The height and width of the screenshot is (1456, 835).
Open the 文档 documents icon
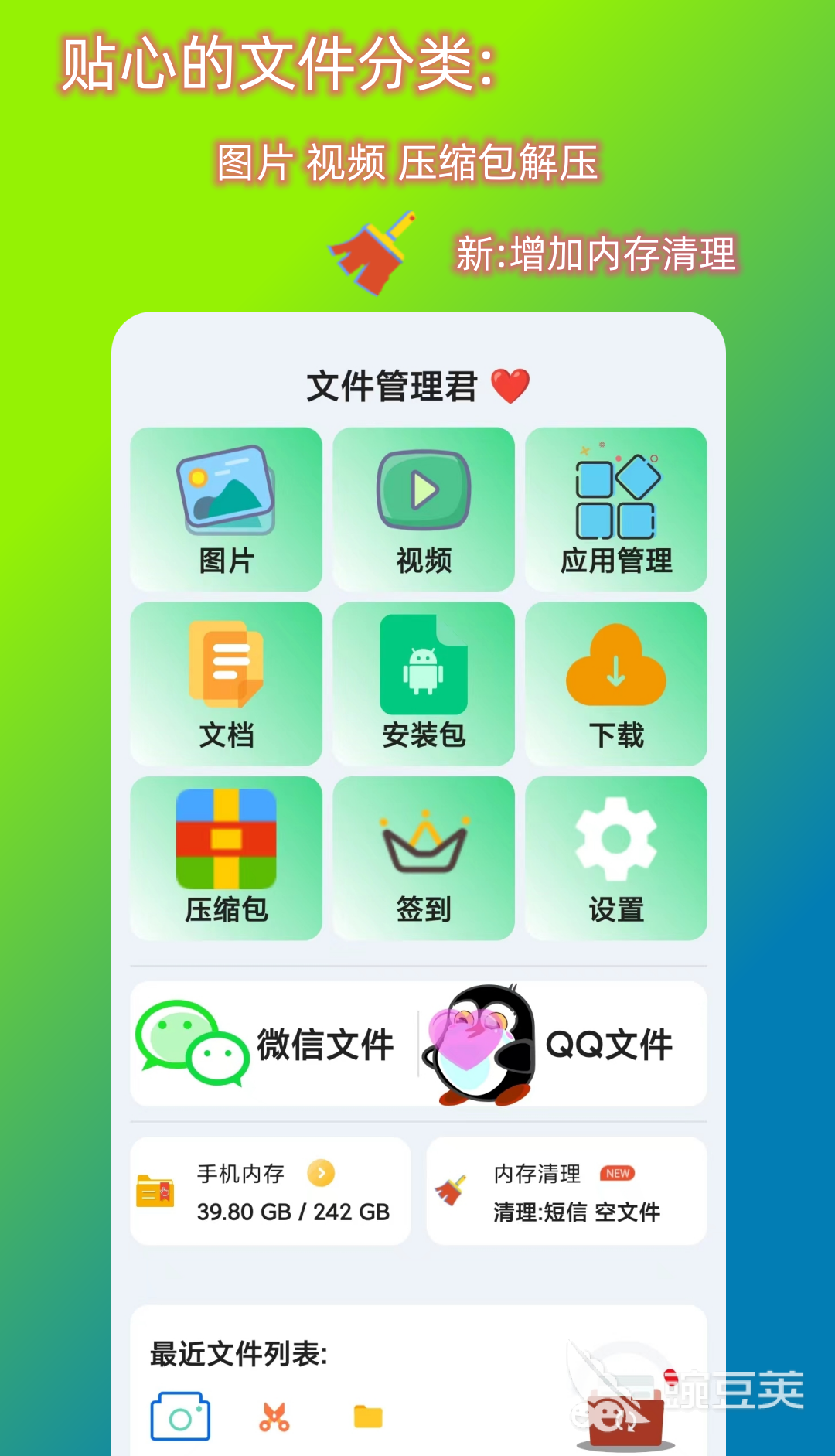tap(226, 665)
